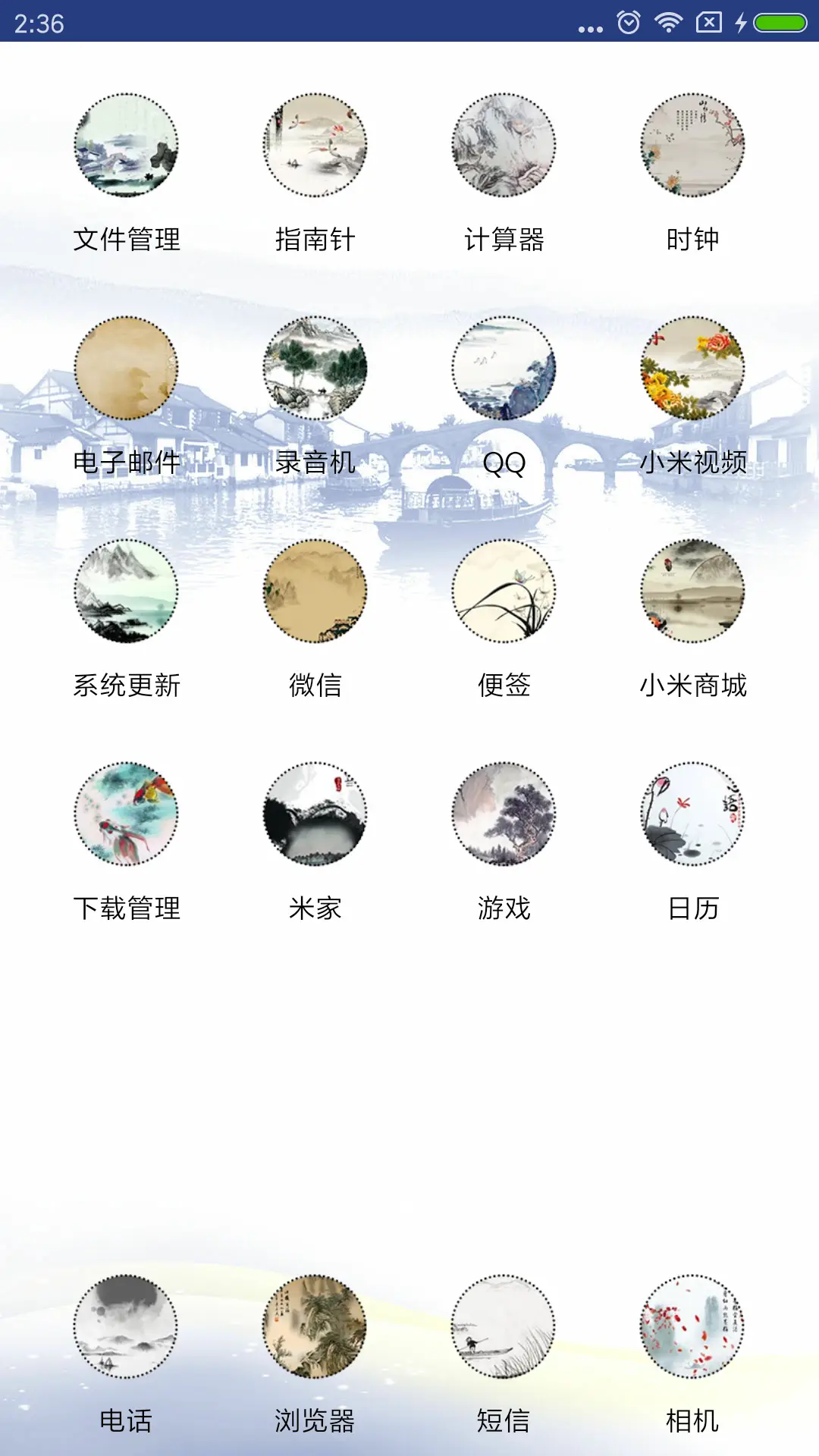Launch 微信 WeChat
Image resolution: width=819 pixels, height=1456 pixels.
coord(315,595)
